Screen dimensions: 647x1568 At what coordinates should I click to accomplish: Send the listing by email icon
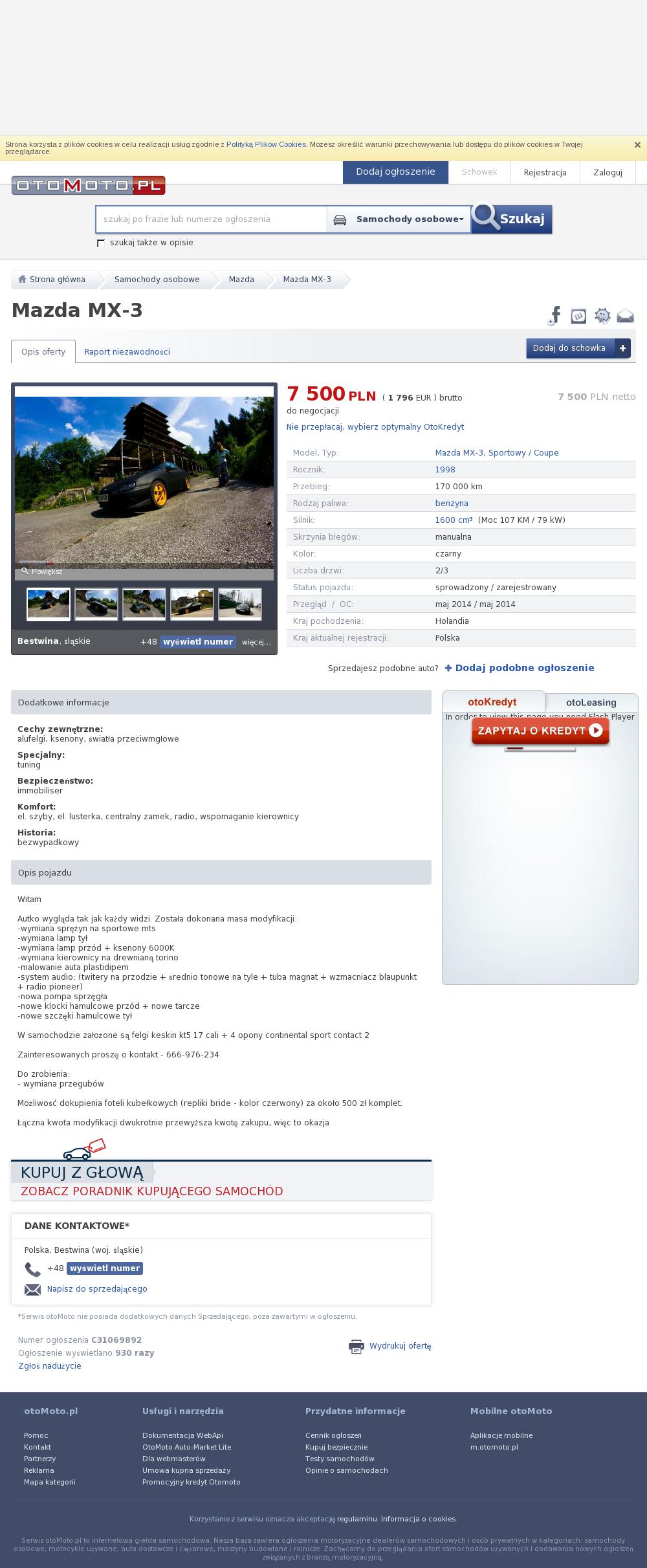pos(625,316)
